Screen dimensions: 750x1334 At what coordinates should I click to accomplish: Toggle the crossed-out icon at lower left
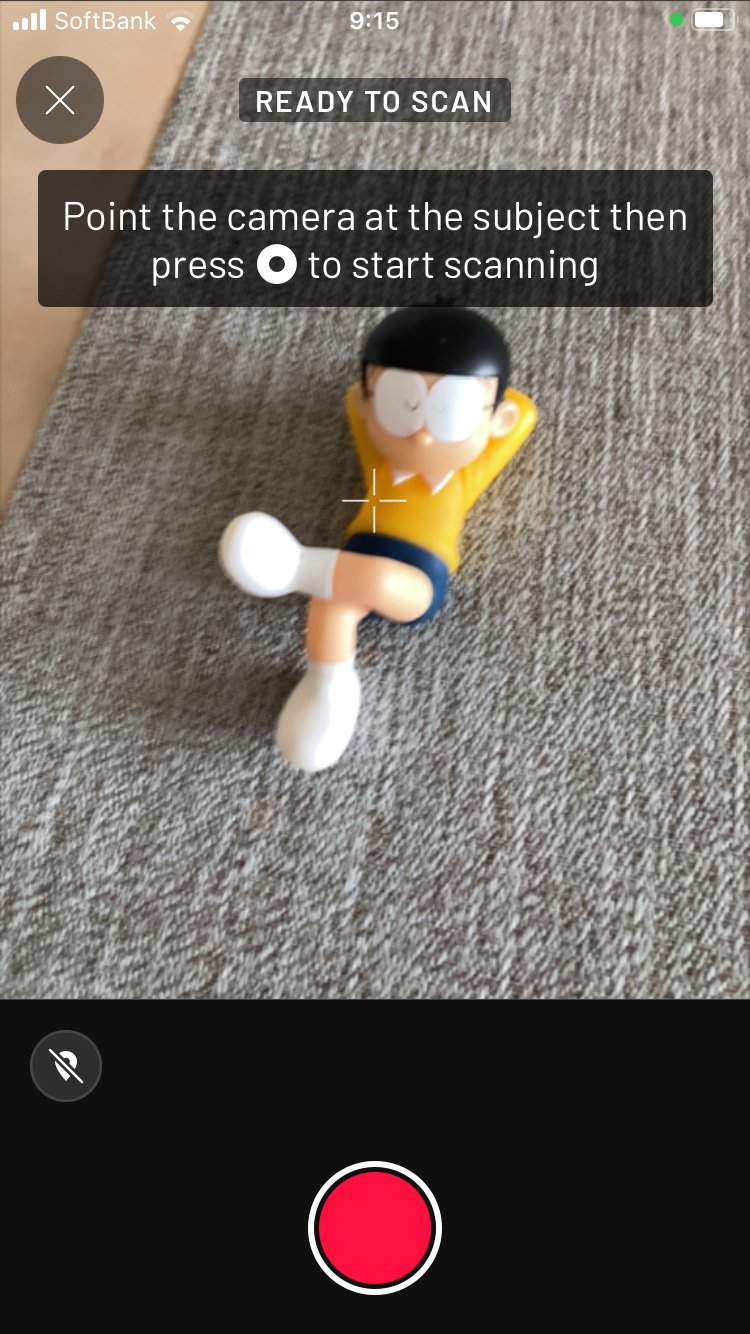coord(66,1066)
